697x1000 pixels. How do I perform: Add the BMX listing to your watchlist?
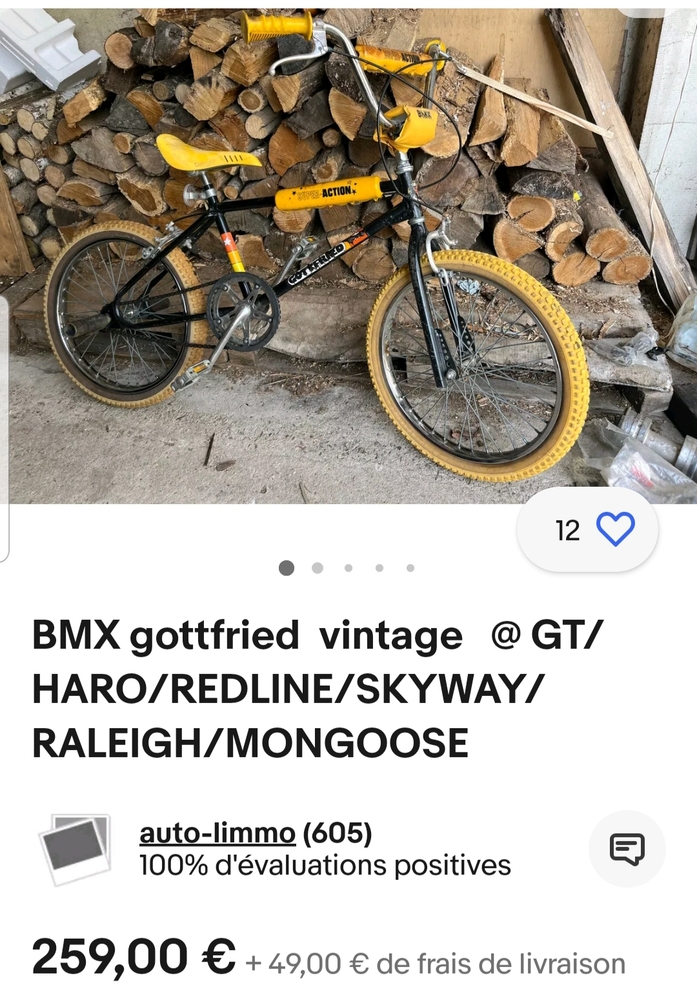click(614, 530)
